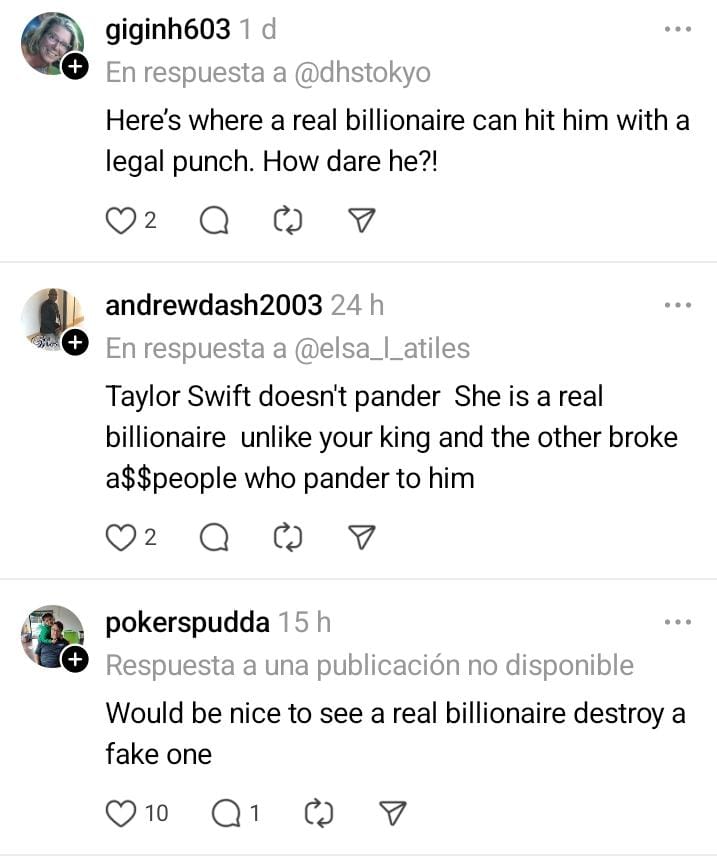The image size is (717, 858).
Task: Share andrewdash2003's comment
Action: tap(360, 538)
